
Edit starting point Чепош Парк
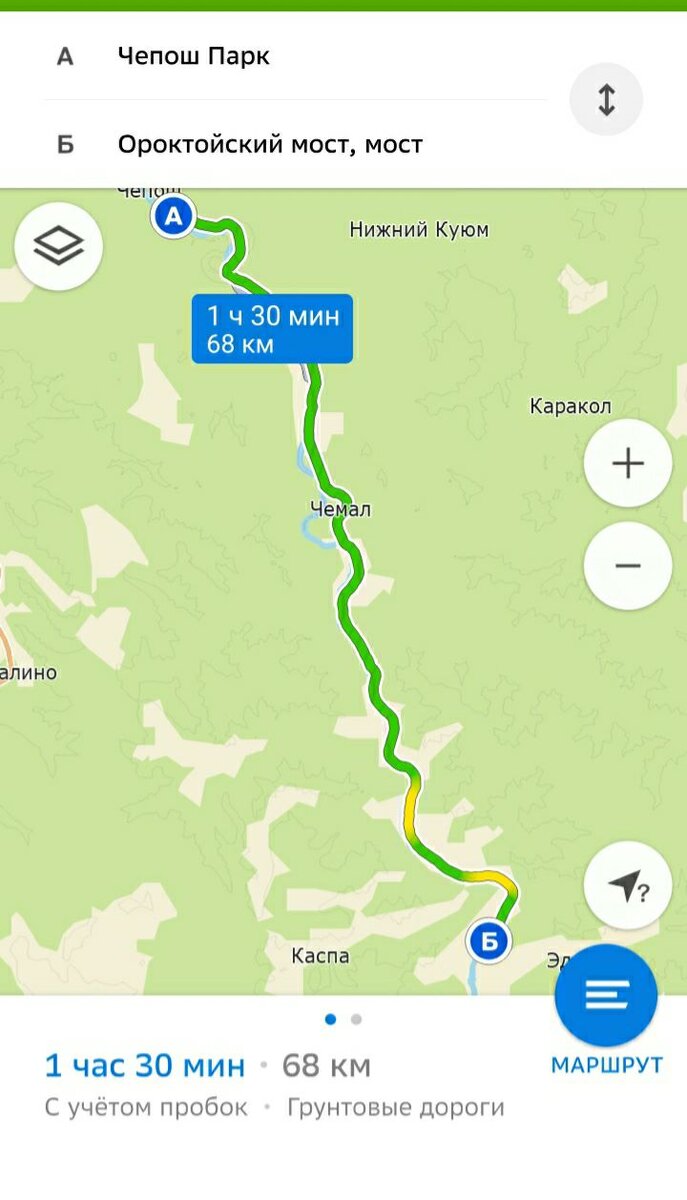coord(194,56)
